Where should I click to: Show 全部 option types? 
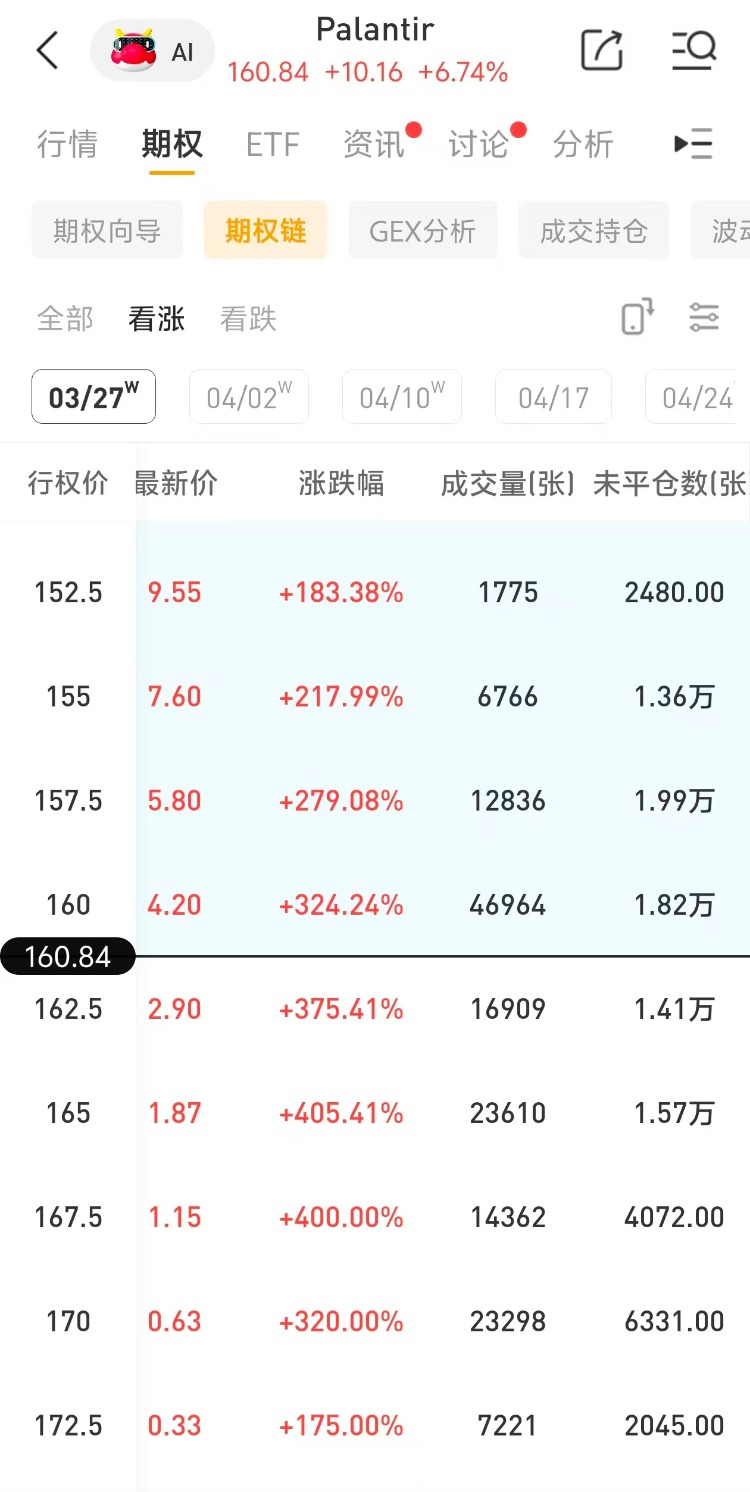coord(65,320)
